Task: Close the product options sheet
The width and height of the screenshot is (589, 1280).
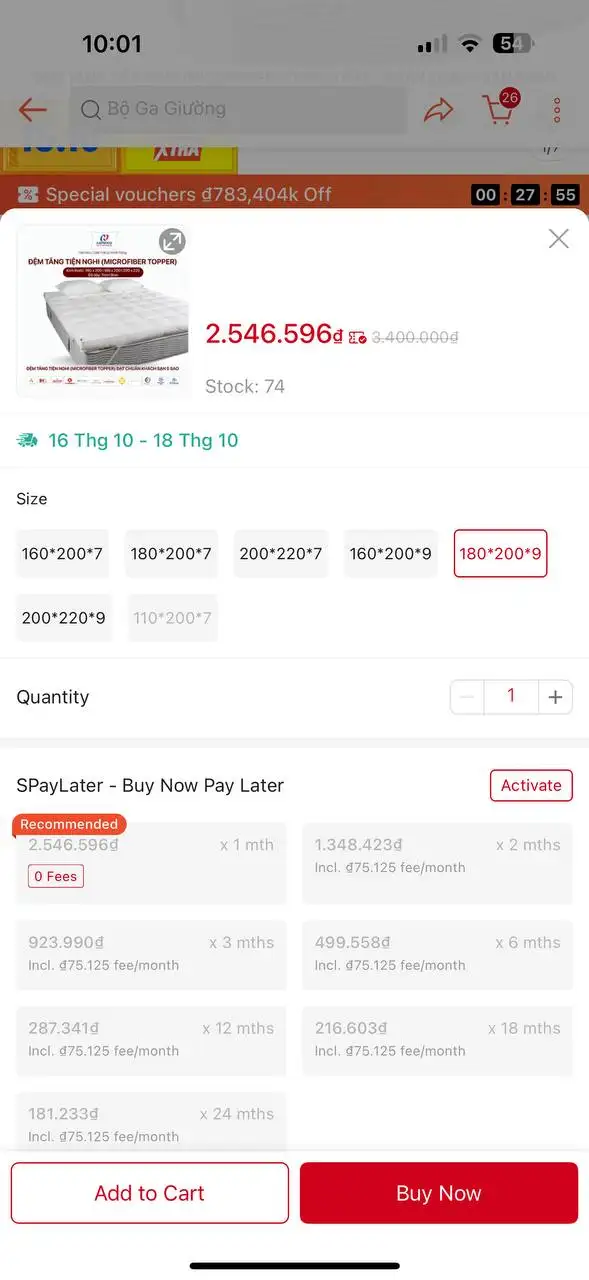Action: click(x=558, y=238)
